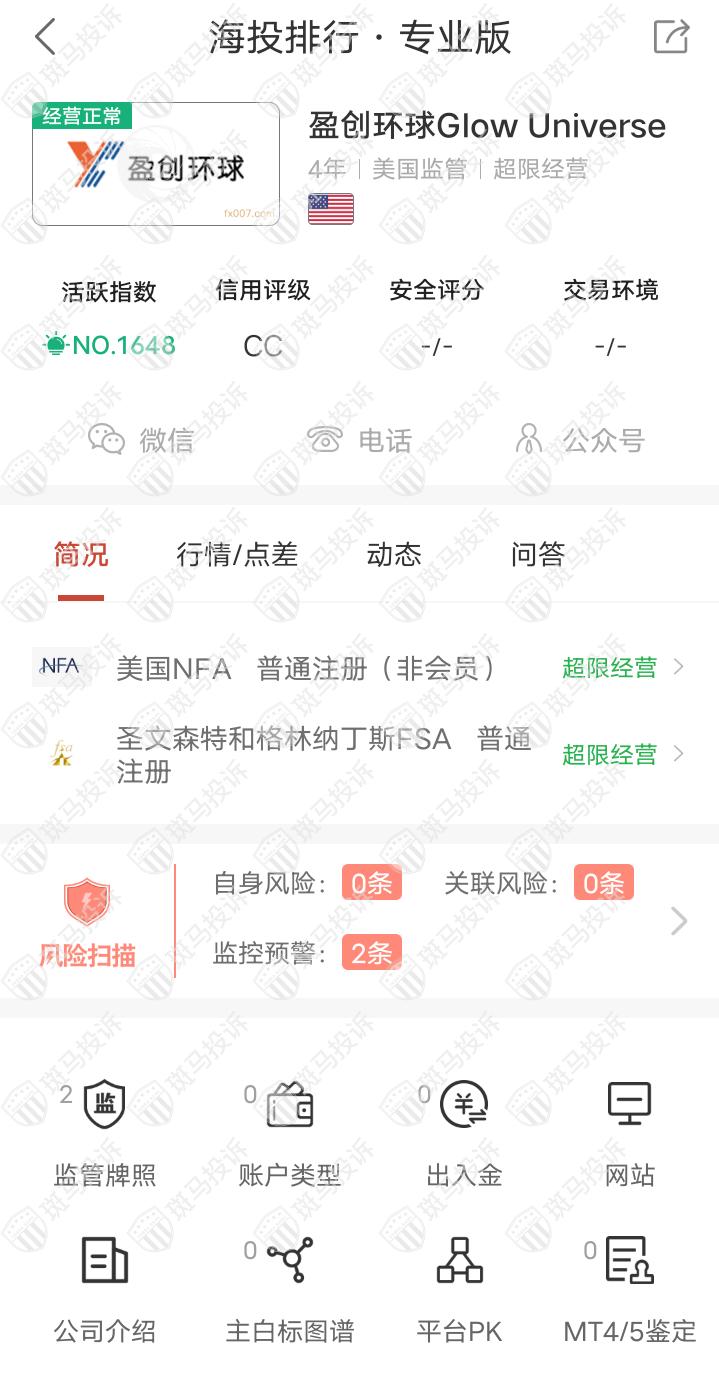
Task: Expand the 风险扫描 details chevron
Action: [x=679, y=921]
